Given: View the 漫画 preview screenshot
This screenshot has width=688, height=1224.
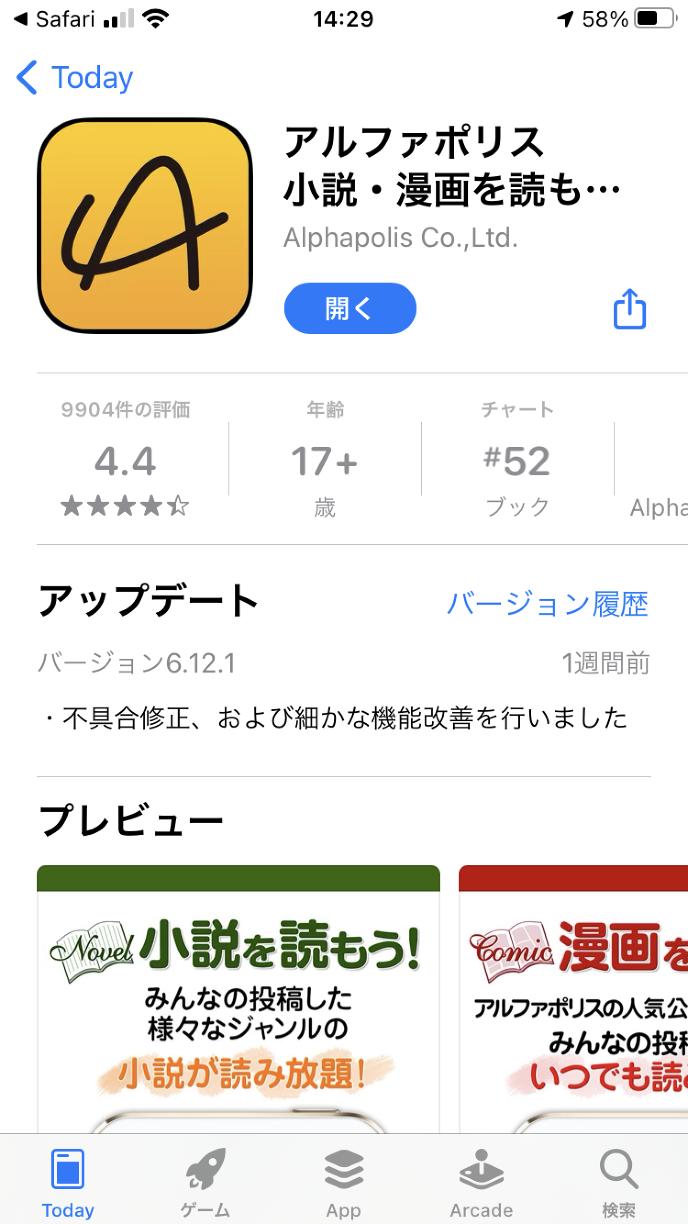Looking at the screenshot, I should (573, 998).
